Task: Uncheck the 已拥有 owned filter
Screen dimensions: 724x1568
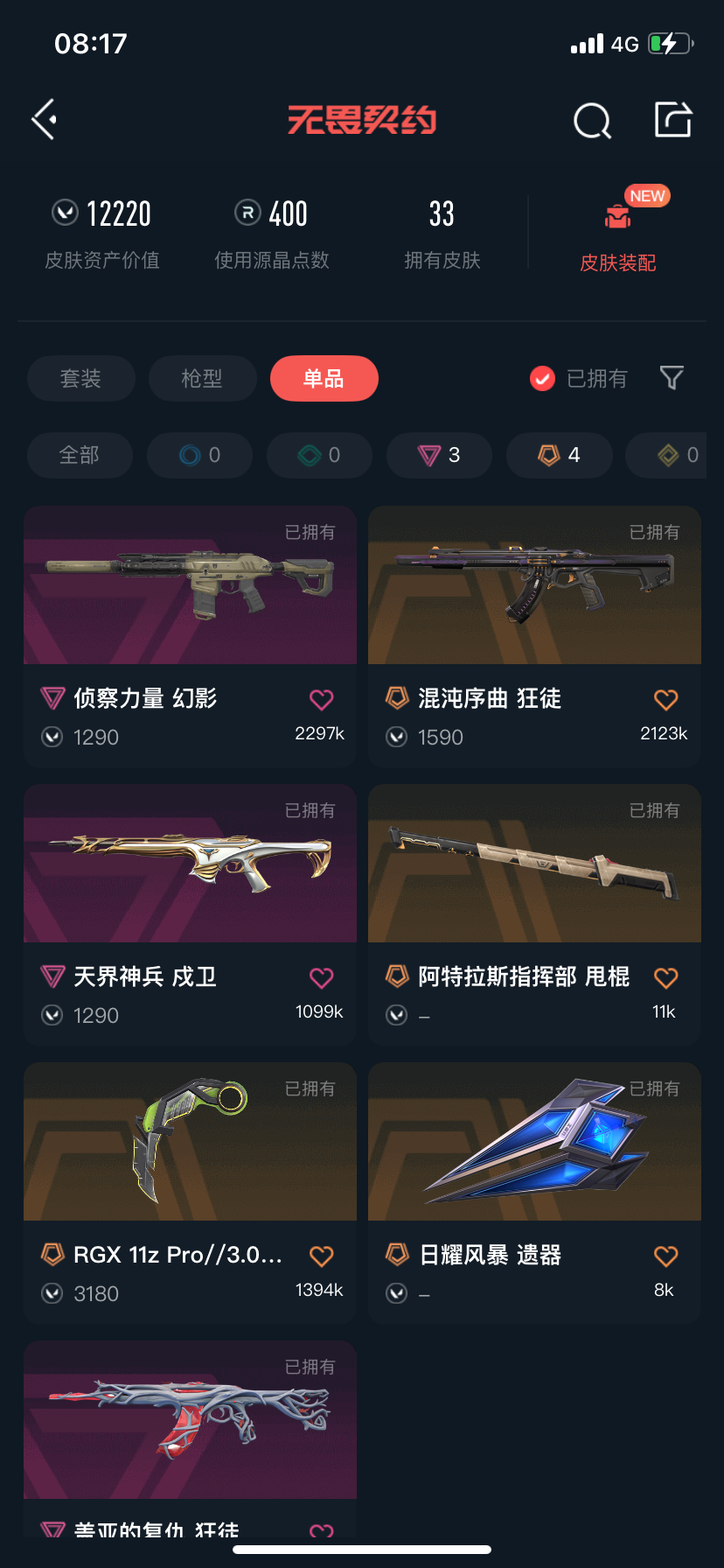Action: click(543, 379)
